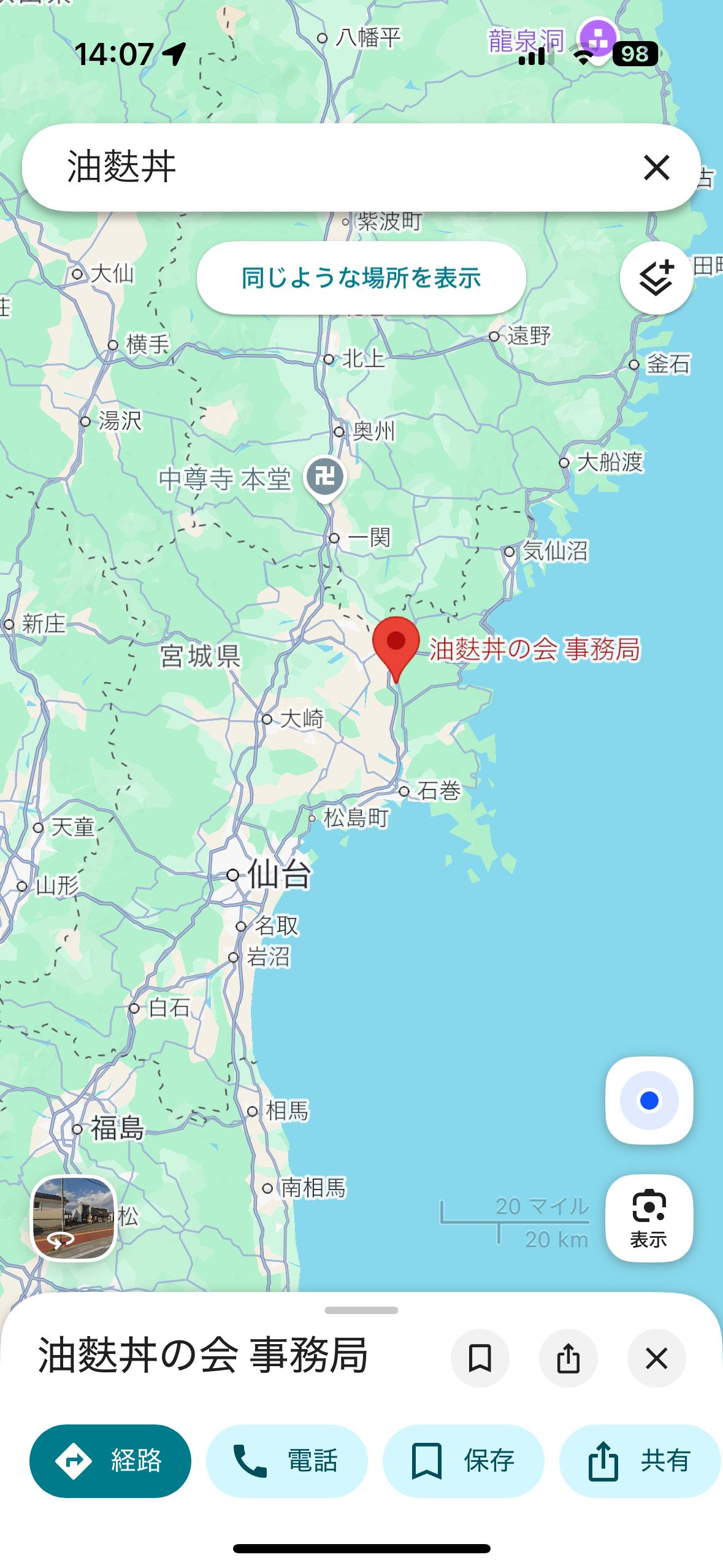Share icon beside the place title
Image resolution: width=723 pixels, height=1568 pixels.
(568, 1358)
